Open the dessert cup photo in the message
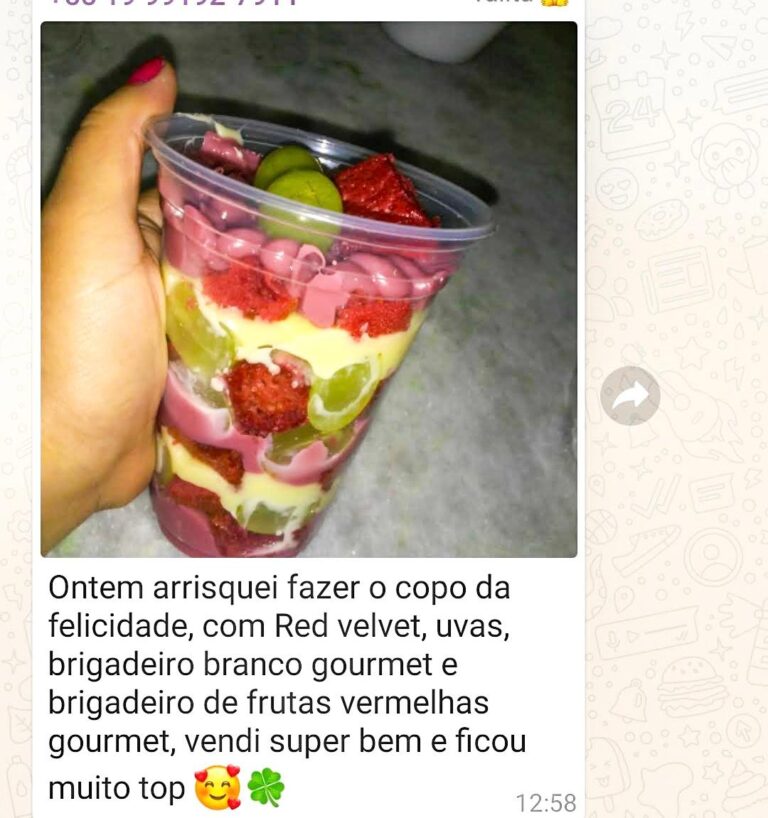Image resolution: width=768 pixels, height=818 pixels. pyautogui.click(x=308, y=290)
